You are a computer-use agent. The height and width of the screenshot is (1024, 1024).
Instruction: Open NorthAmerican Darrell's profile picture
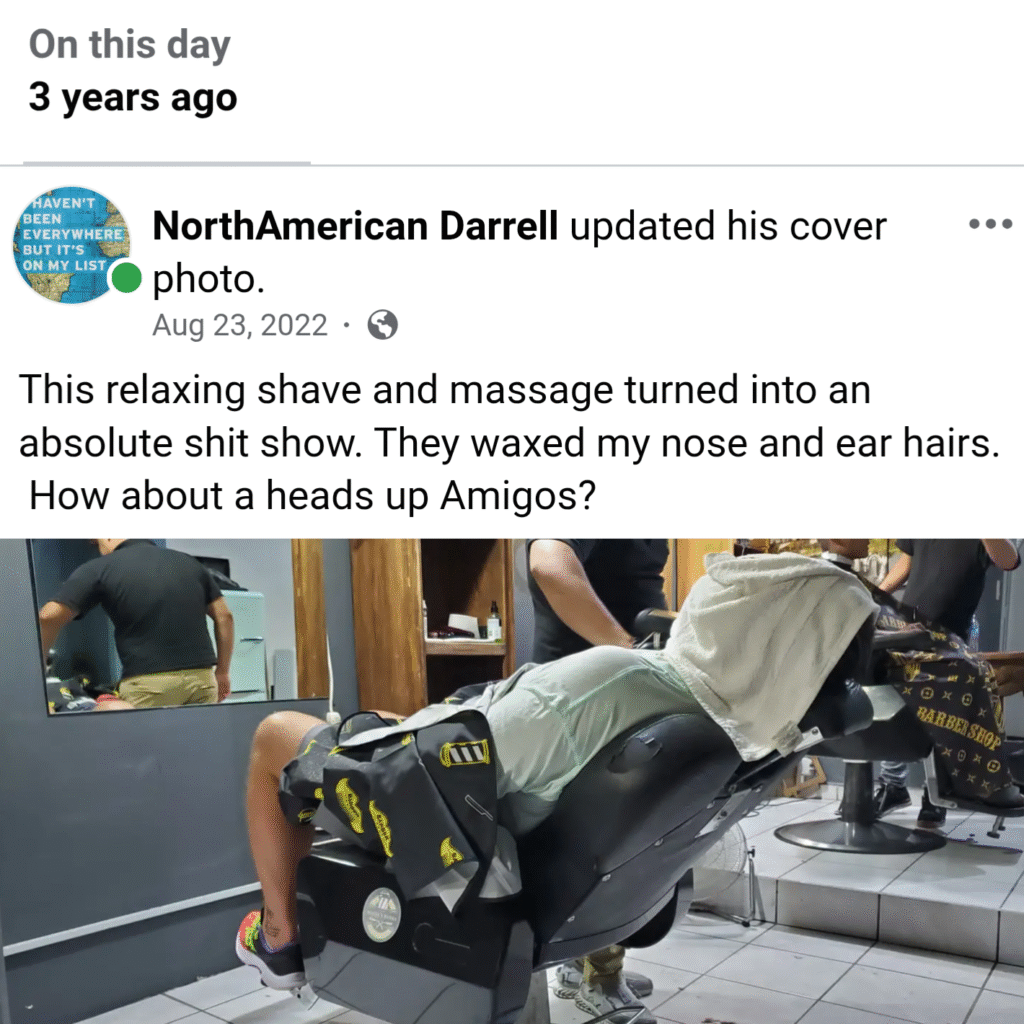(71, 245)
